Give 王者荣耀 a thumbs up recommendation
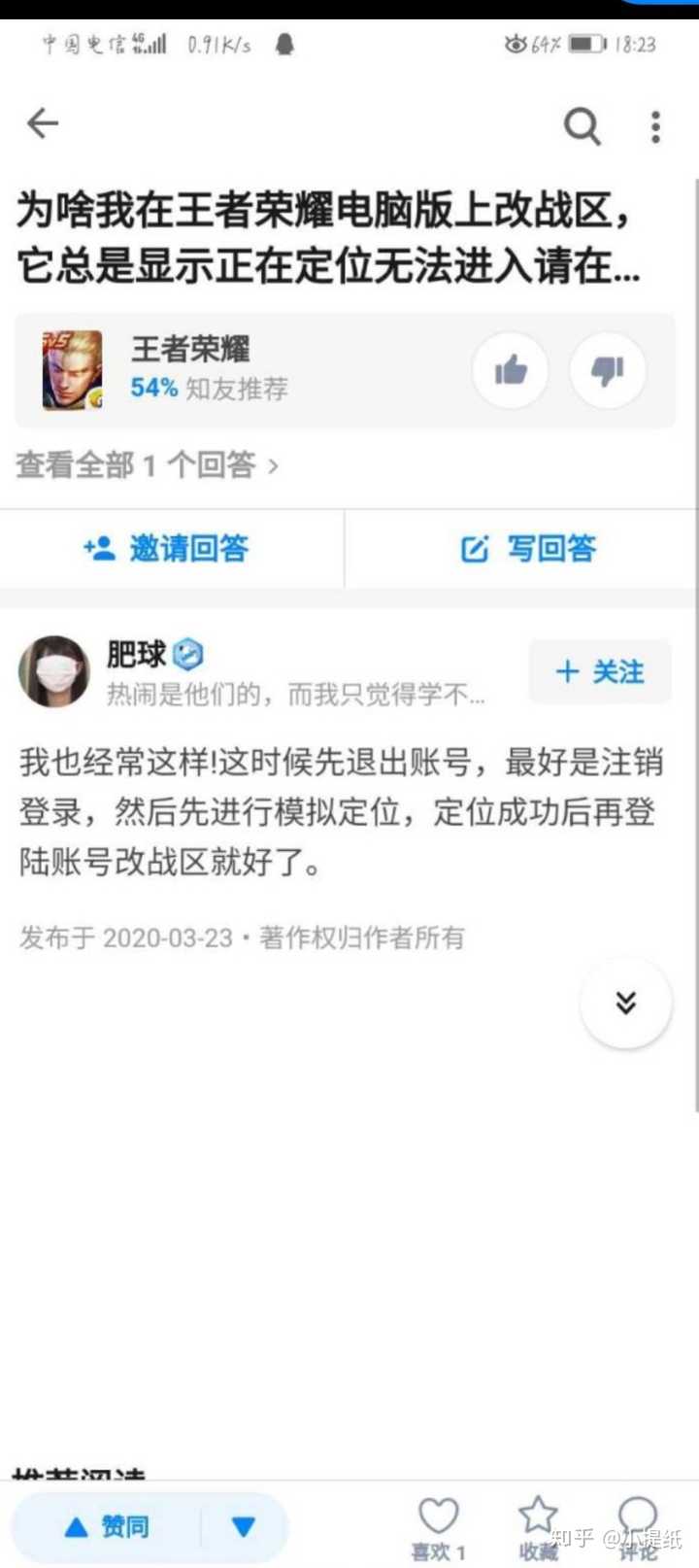 [x=511, y=370]
